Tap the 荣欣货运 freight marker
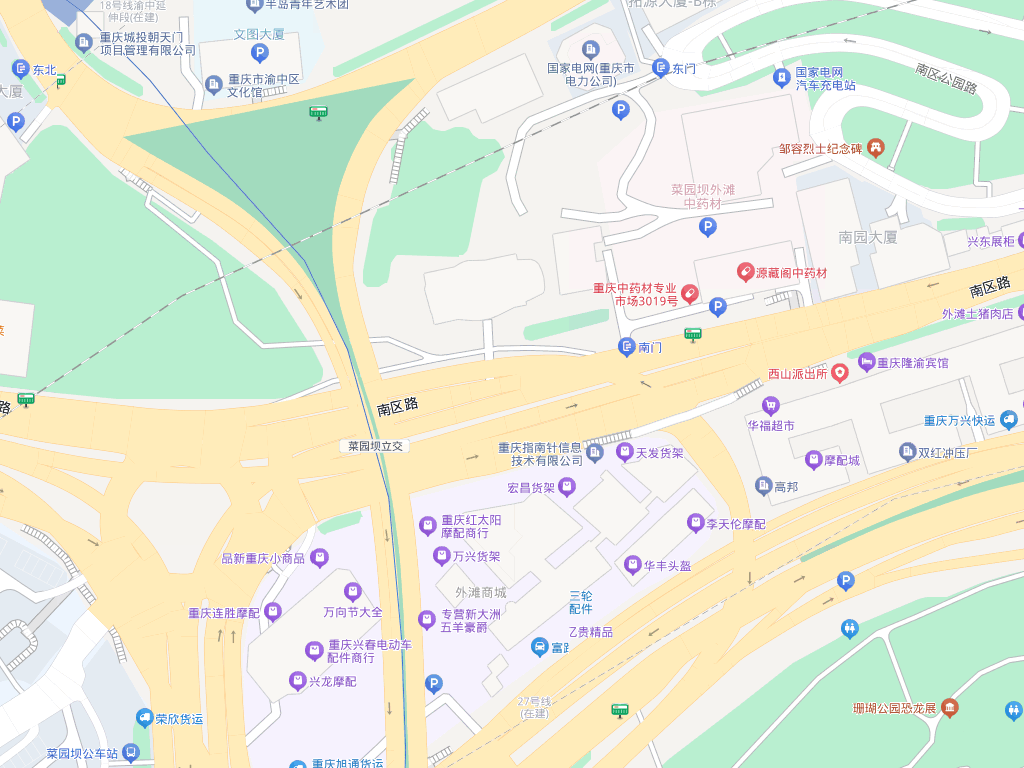 pos(144,718)
